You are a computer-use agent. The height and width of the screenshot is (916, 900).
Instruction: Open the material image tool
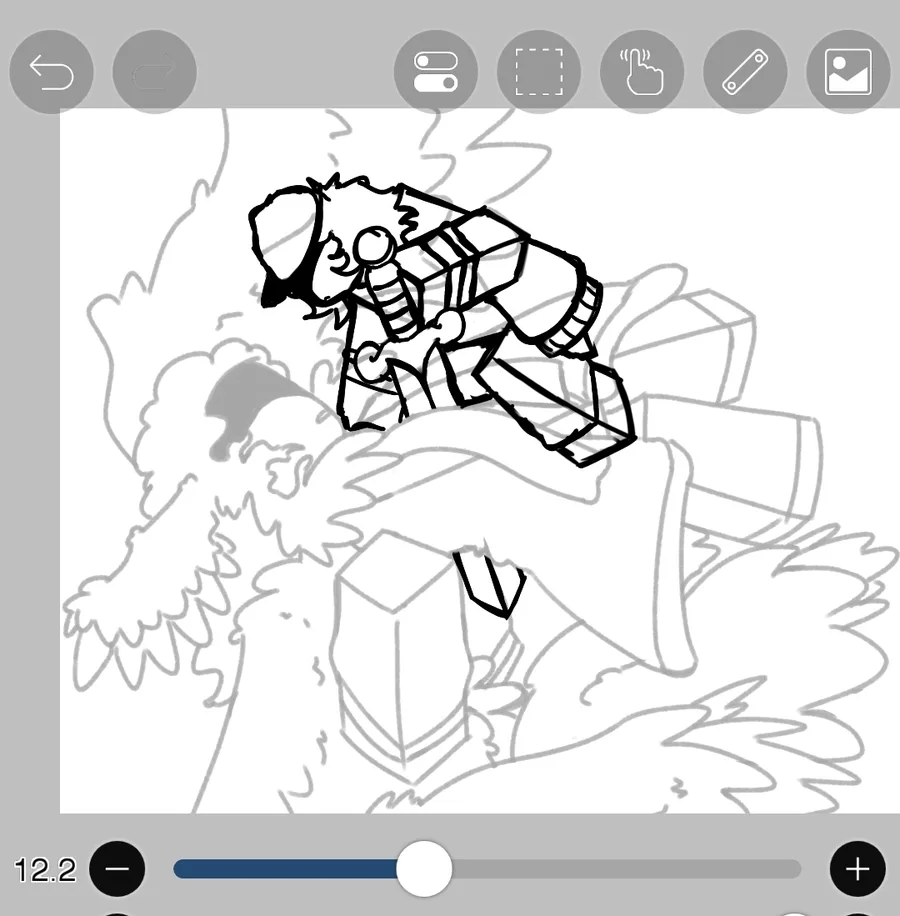click(x=848, y=72)
